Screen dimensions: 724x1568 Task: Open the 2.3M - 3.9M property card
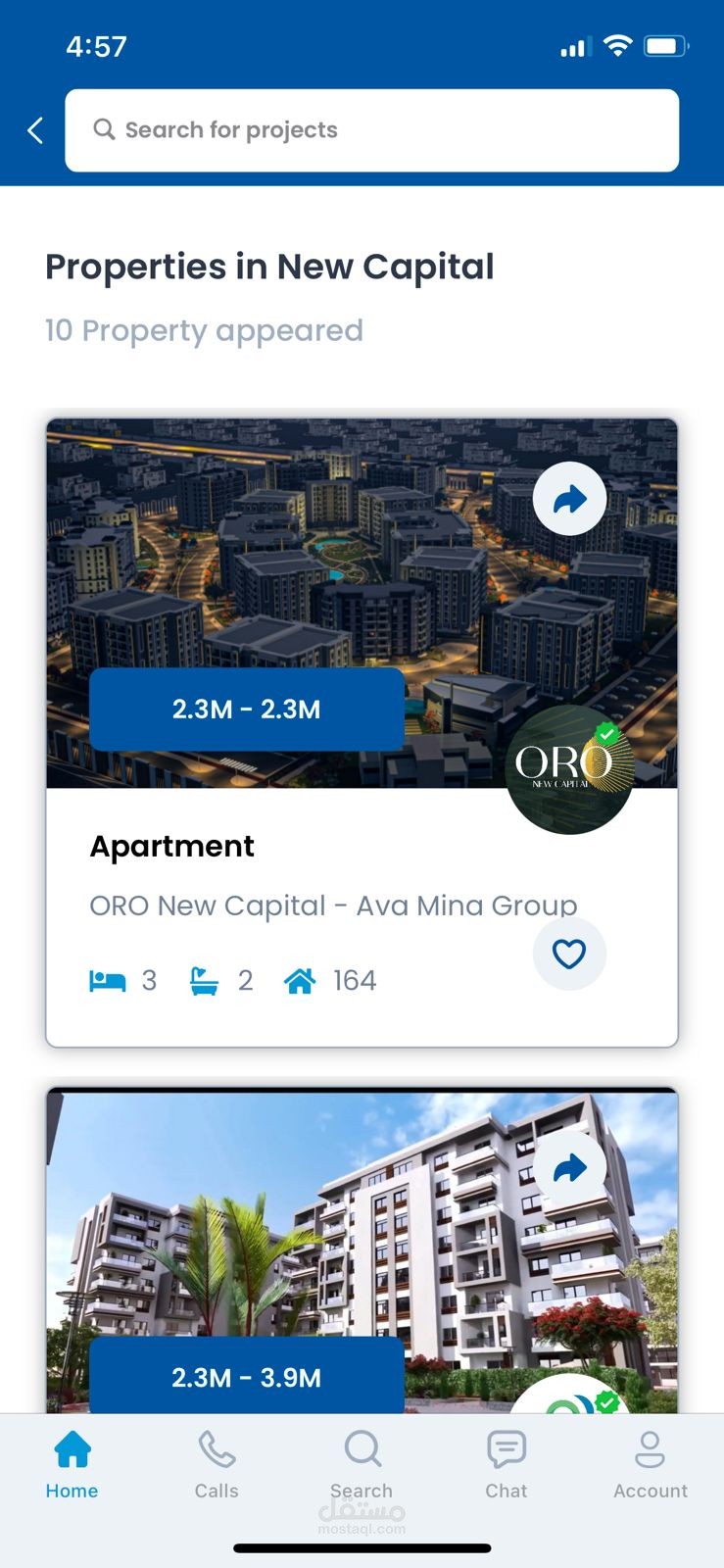coord(294,1245)
